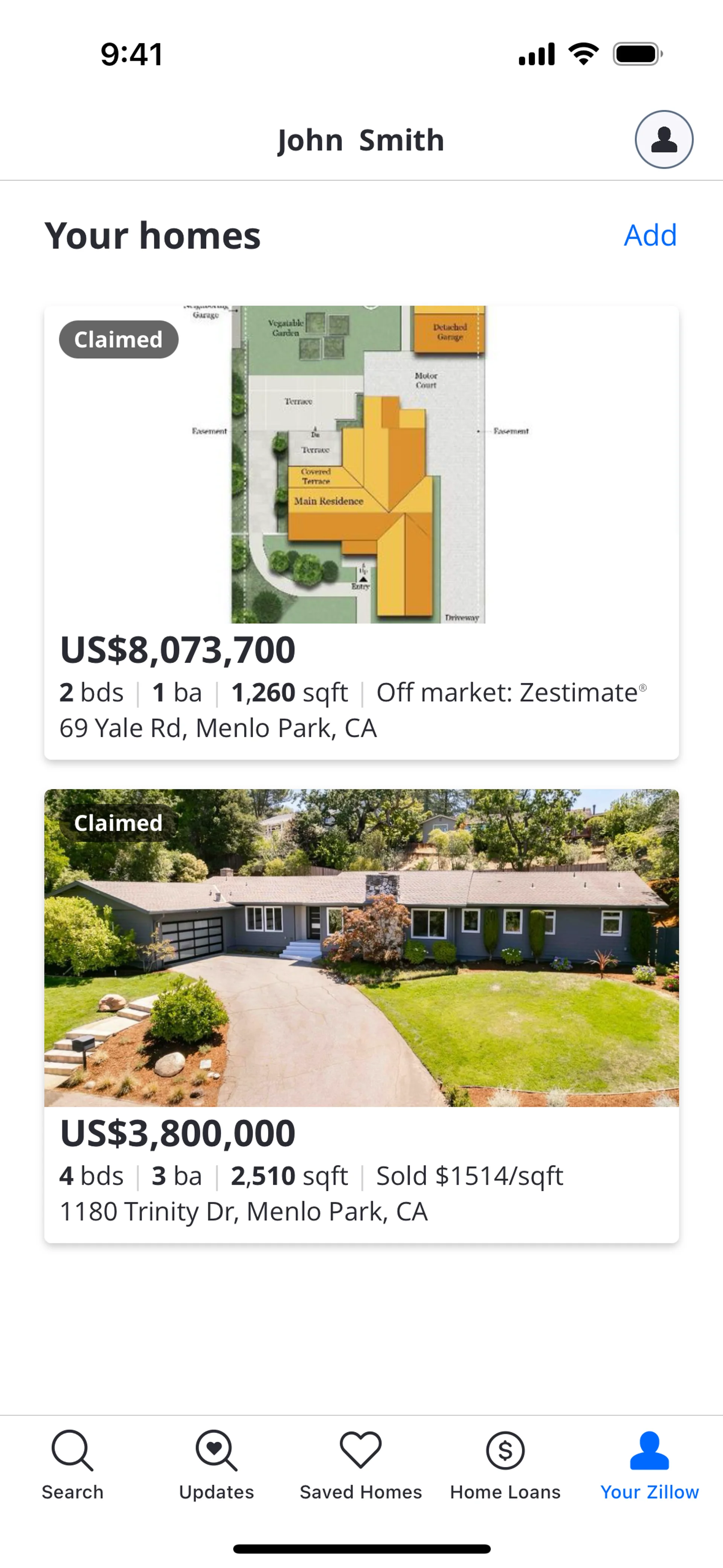Open the 1180 Trinity Dr home card
The height and width of the screenshot is (1568, 723).
[x=361, y=1015]
